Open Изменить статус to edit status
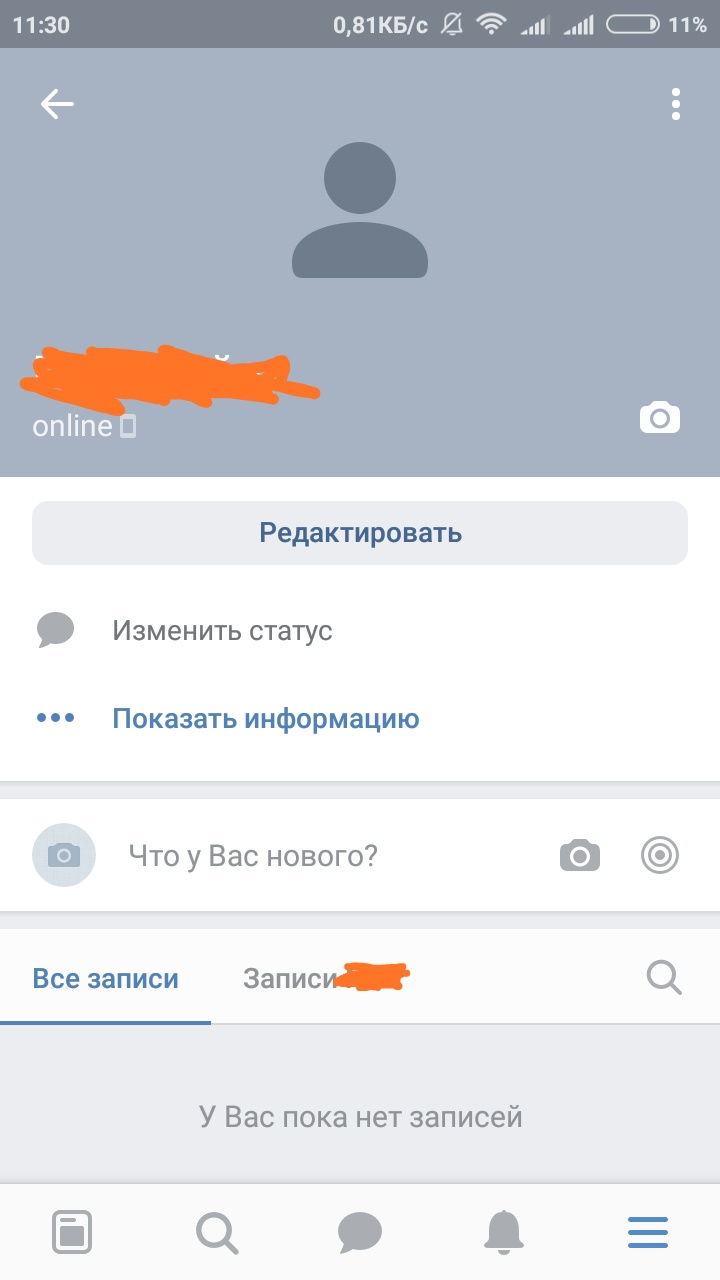 click(x=222, y=631)
